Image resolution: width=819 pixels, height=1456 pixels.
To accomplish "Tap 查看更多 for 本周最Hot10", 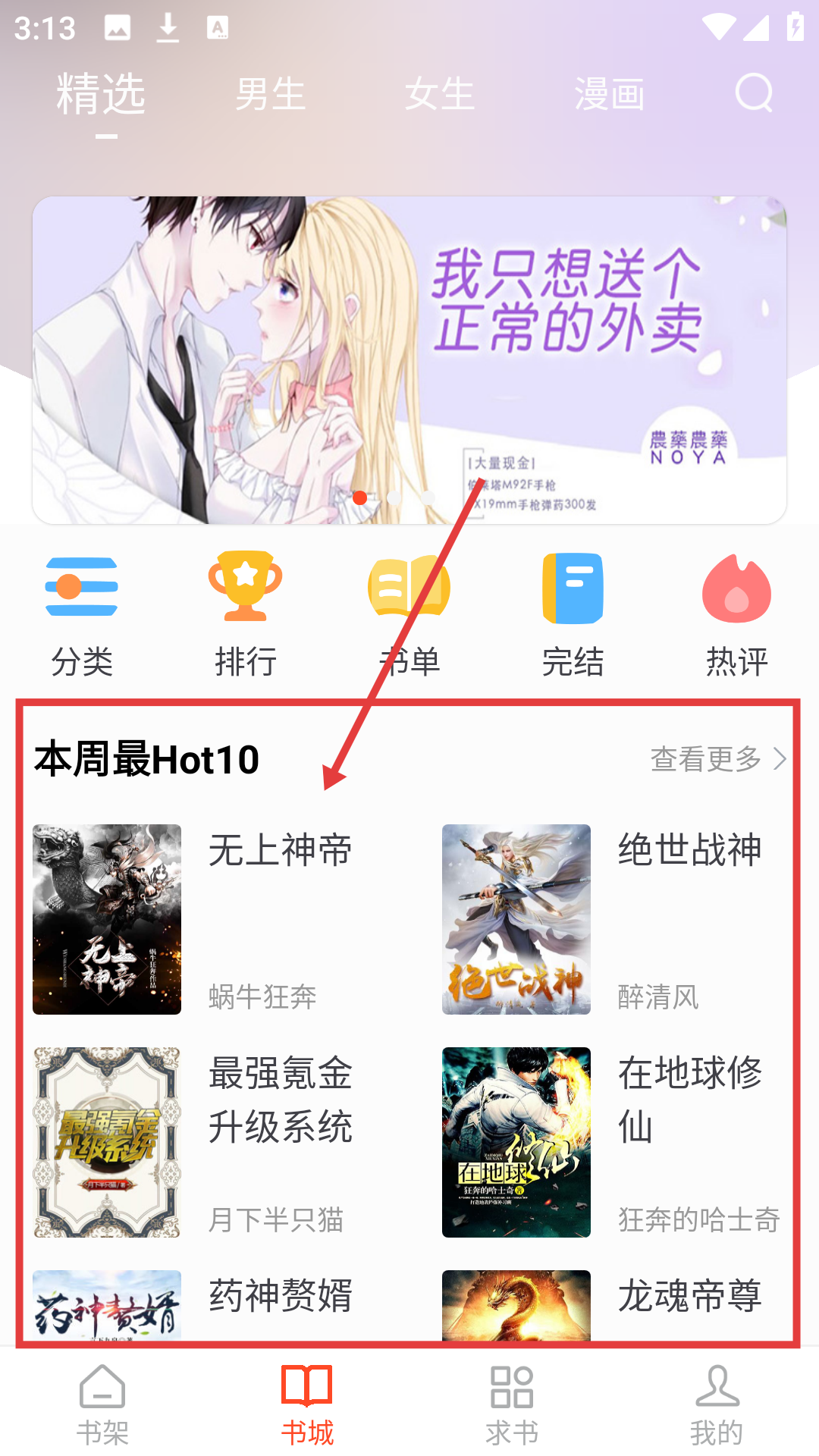I will (717, 759).
